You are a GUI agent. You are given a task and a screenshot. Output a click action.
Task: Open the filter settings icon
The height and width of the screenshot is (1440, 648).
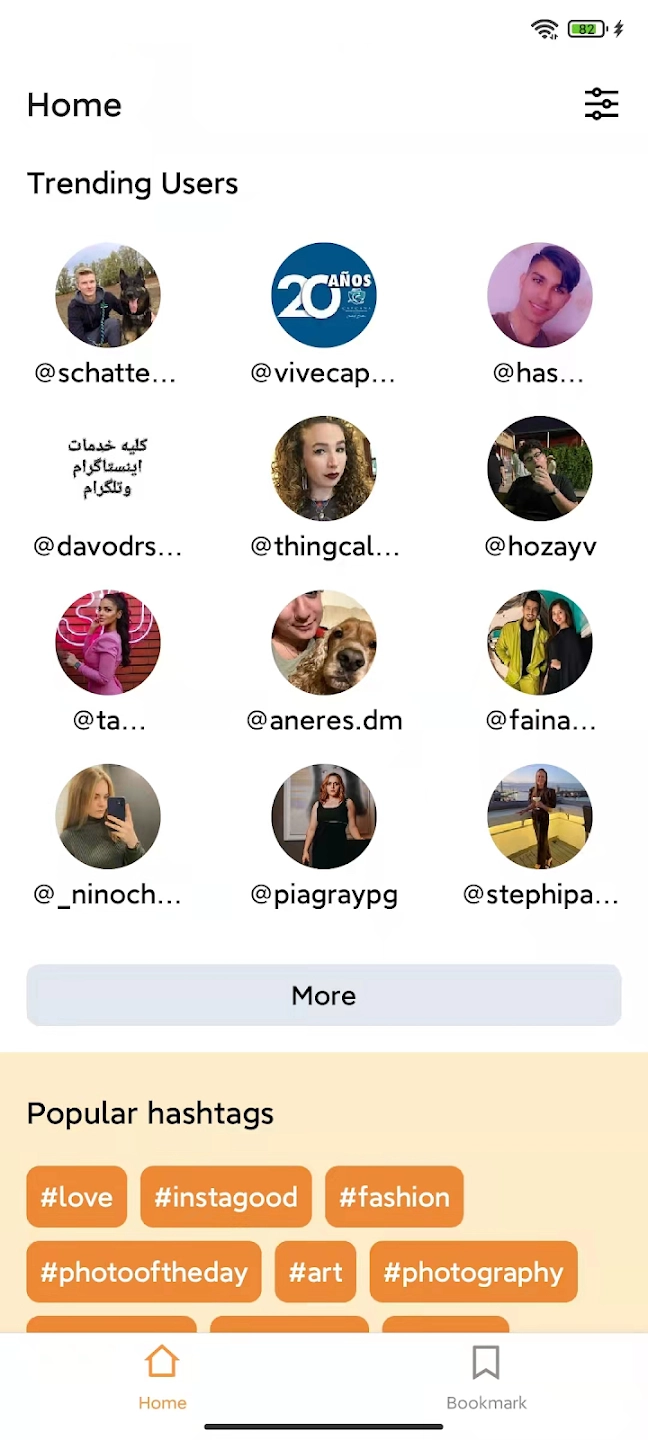pyautogui.click(x=601, y=104)
